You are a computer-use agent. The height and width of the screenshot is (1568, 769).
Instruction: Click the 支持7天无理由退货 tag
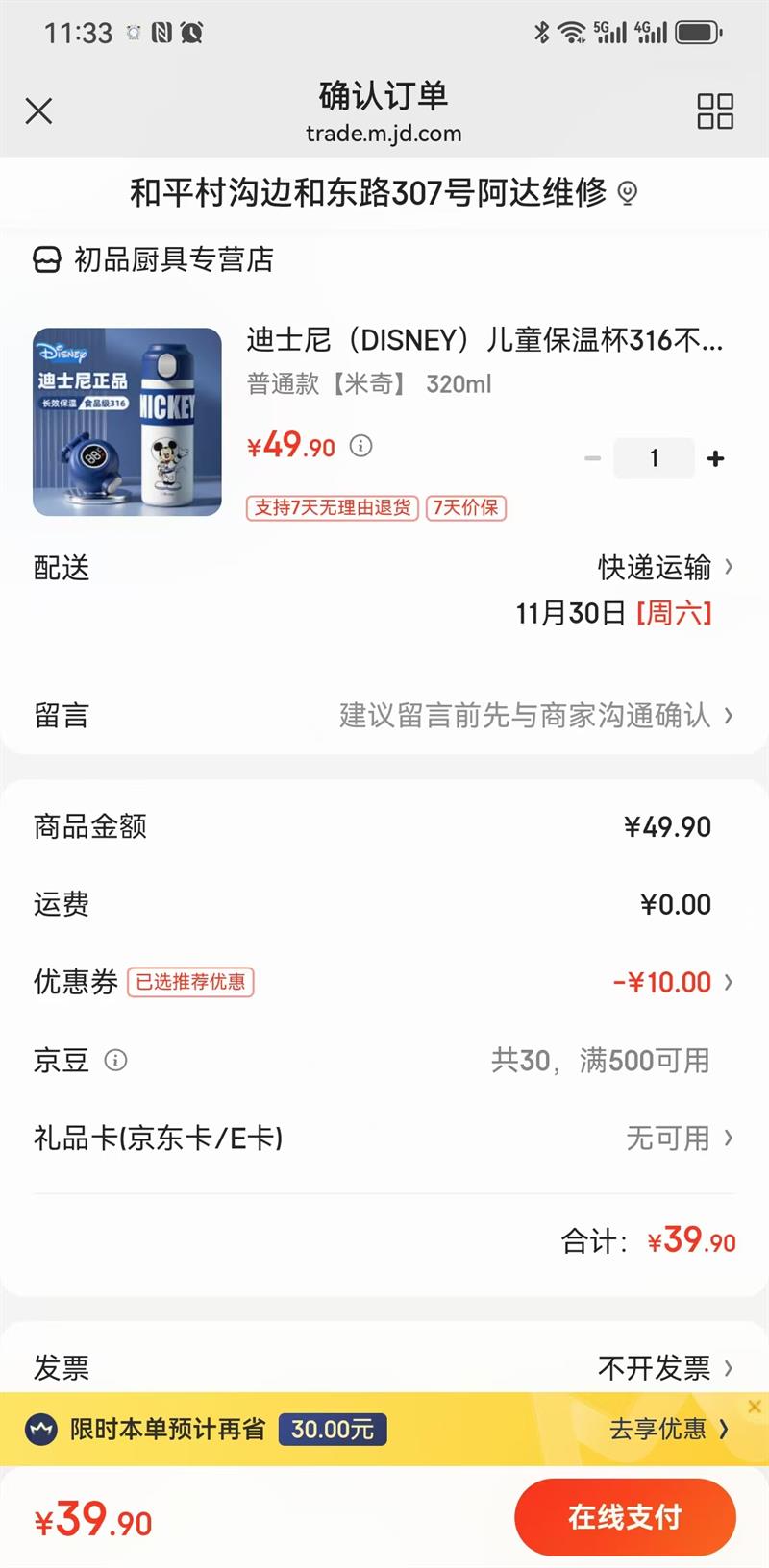click(333, 508)
